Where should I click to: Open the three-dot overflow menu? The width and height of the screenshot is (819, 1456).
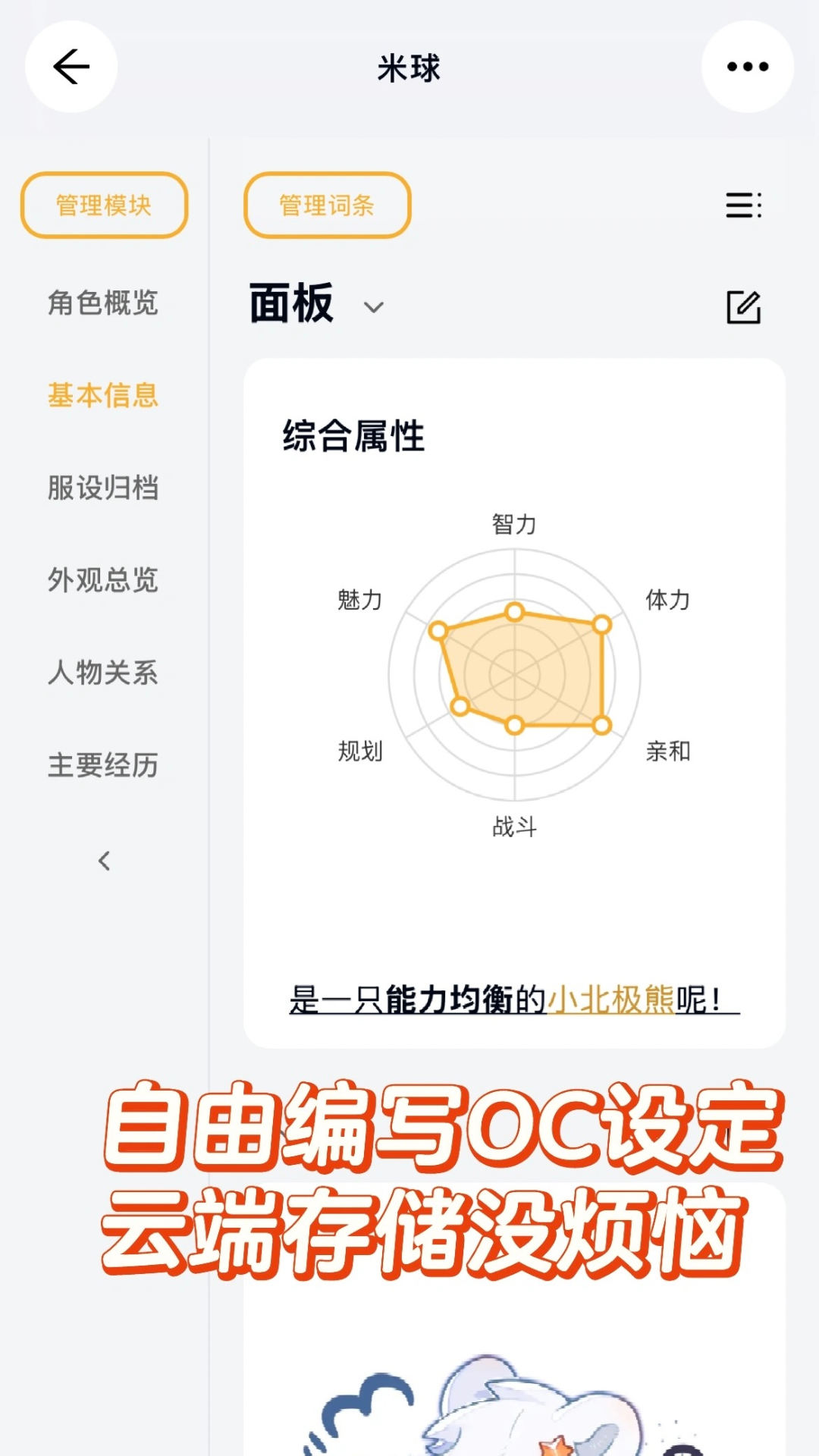tap(747, 67)
